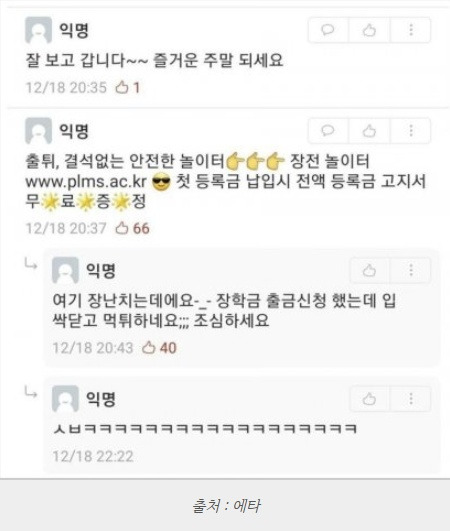The width and height of the screenshot is (450, 531).
Task: Reply to the comment '잘 보고 갑니다~~'
Action: pyautogui.click(x=328, y=30)
